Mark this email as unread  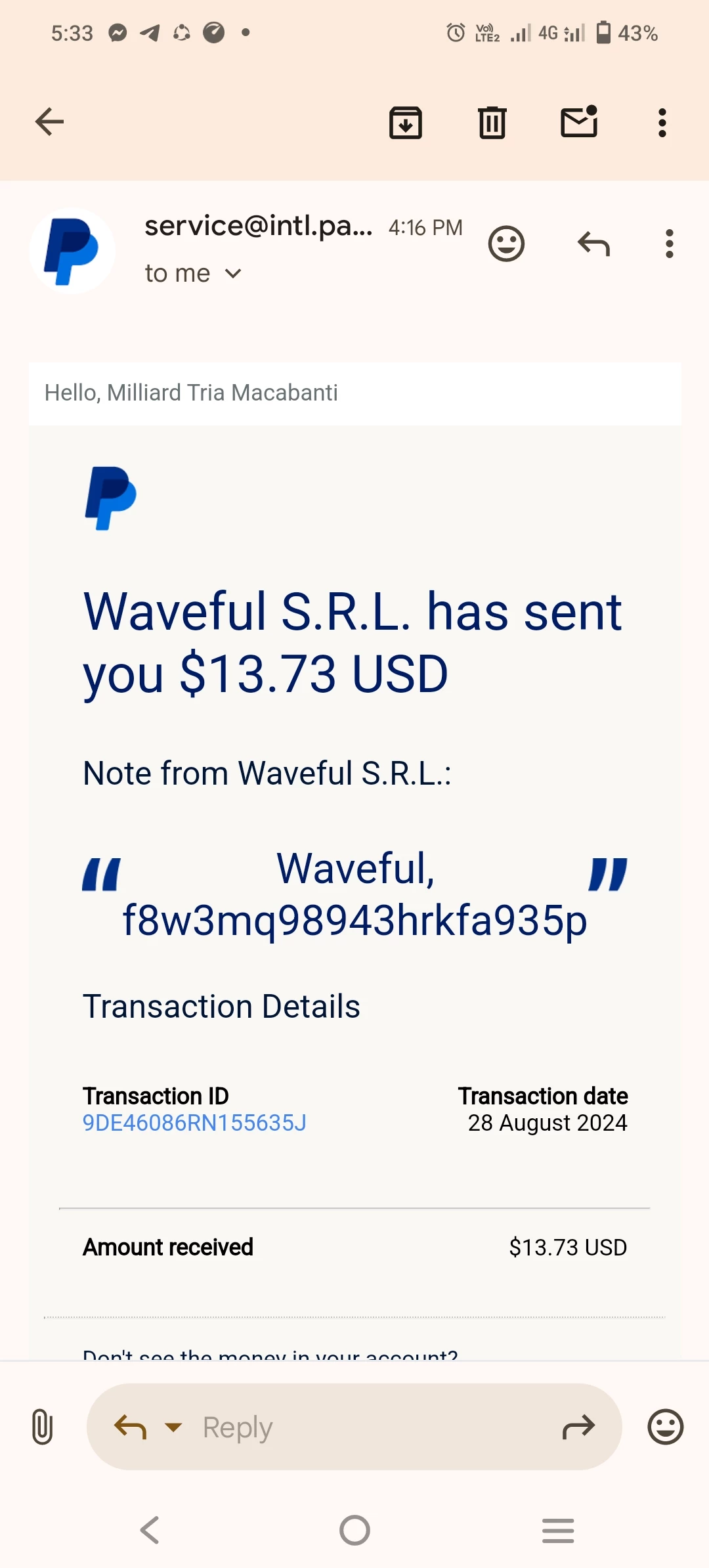coord(579,121)
